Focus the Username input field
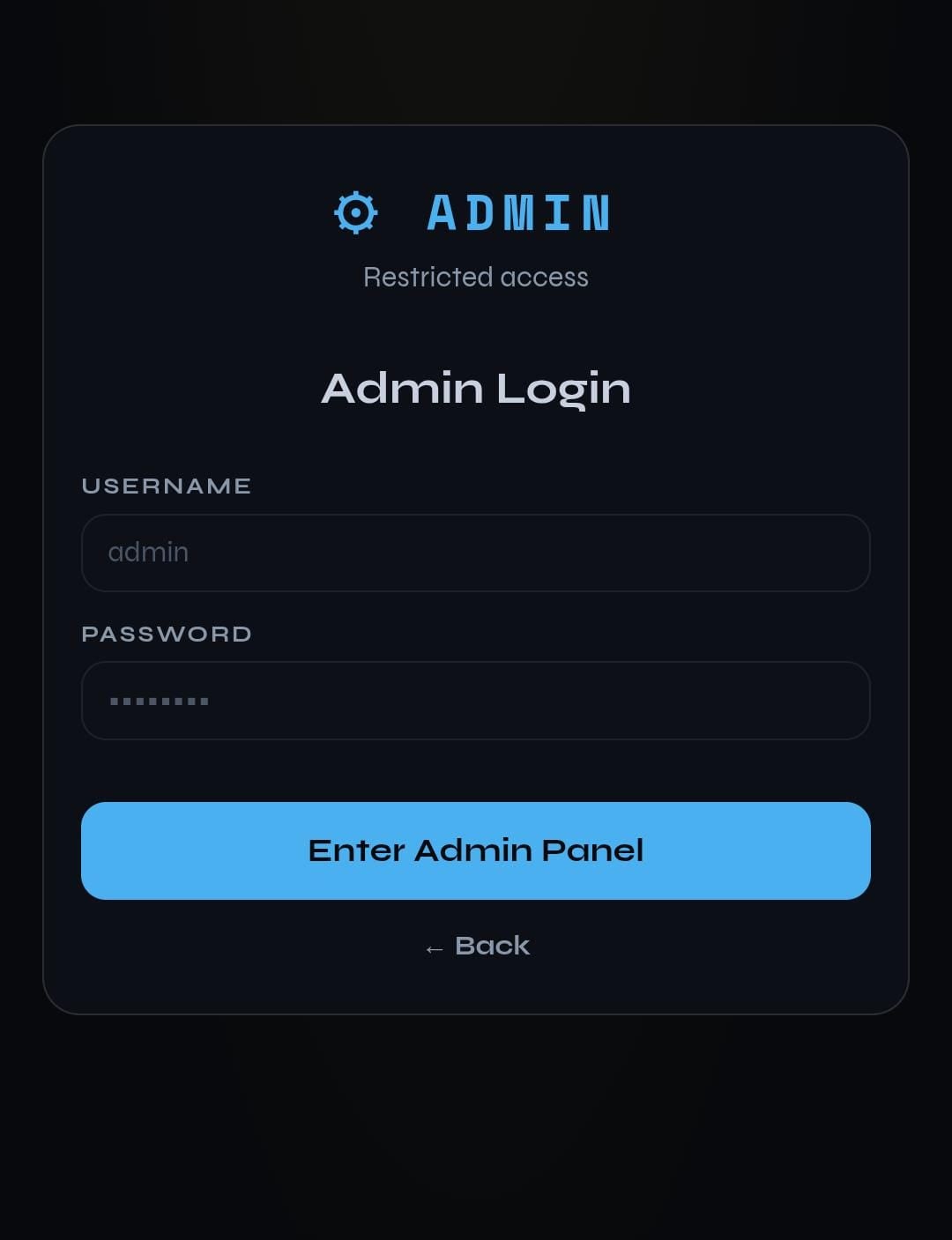952x1240 pixels. click(x=475, y=553)
